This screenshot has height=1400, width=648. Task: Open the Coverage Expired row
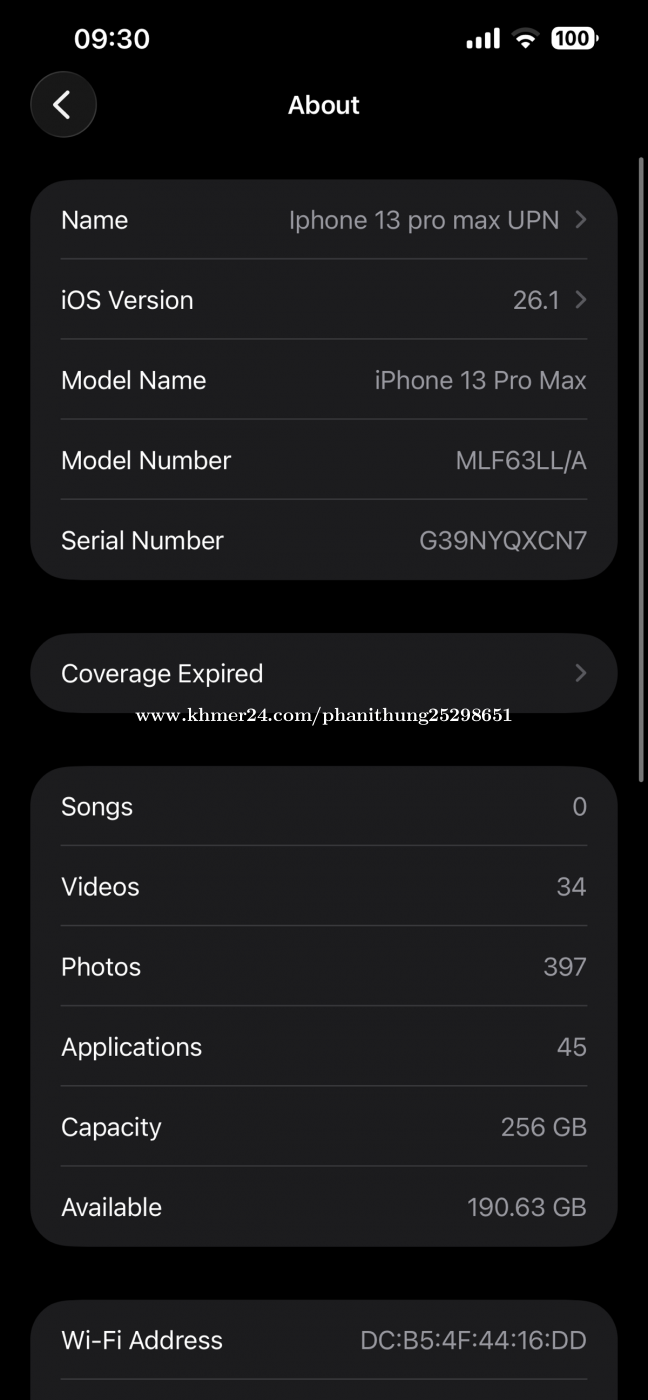[x=323, y=673]
